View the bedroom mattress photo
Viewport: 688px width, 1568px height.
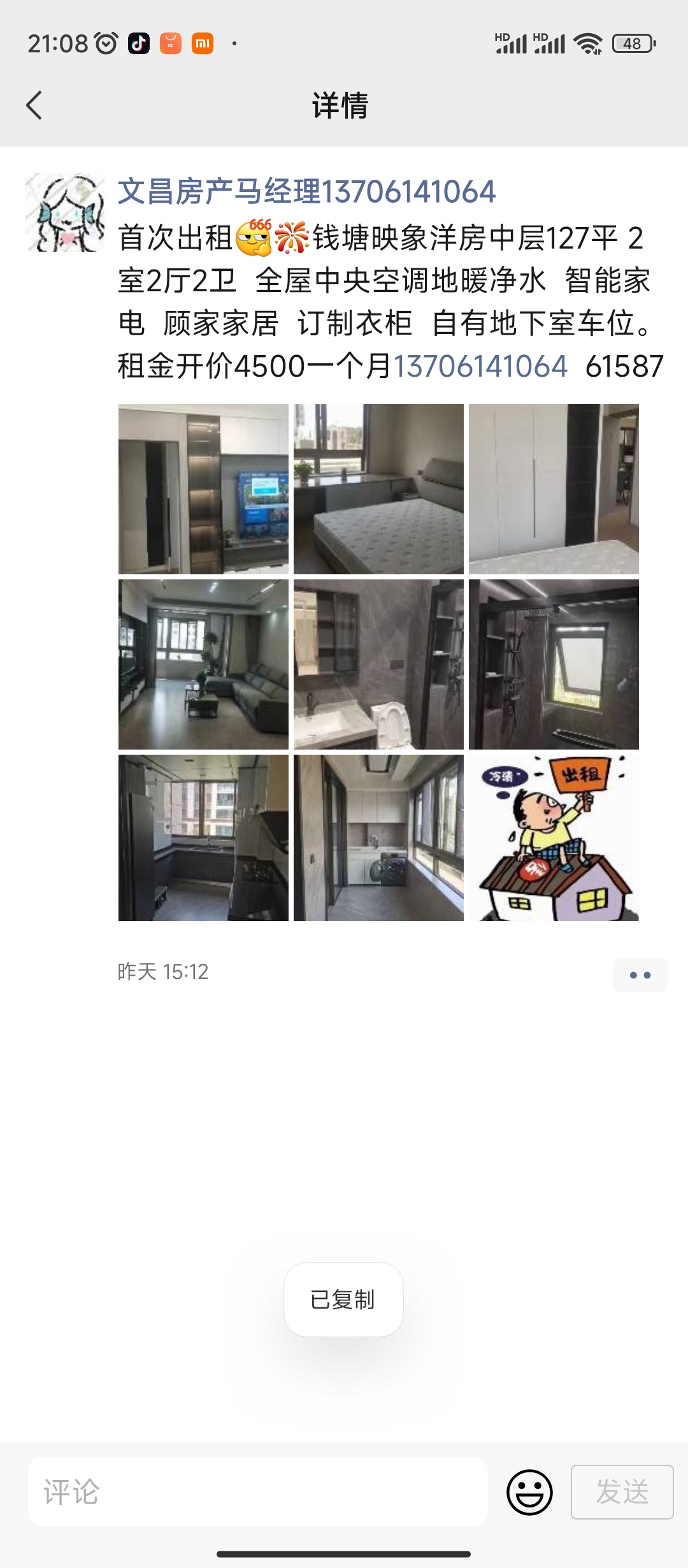pos(378,489)
